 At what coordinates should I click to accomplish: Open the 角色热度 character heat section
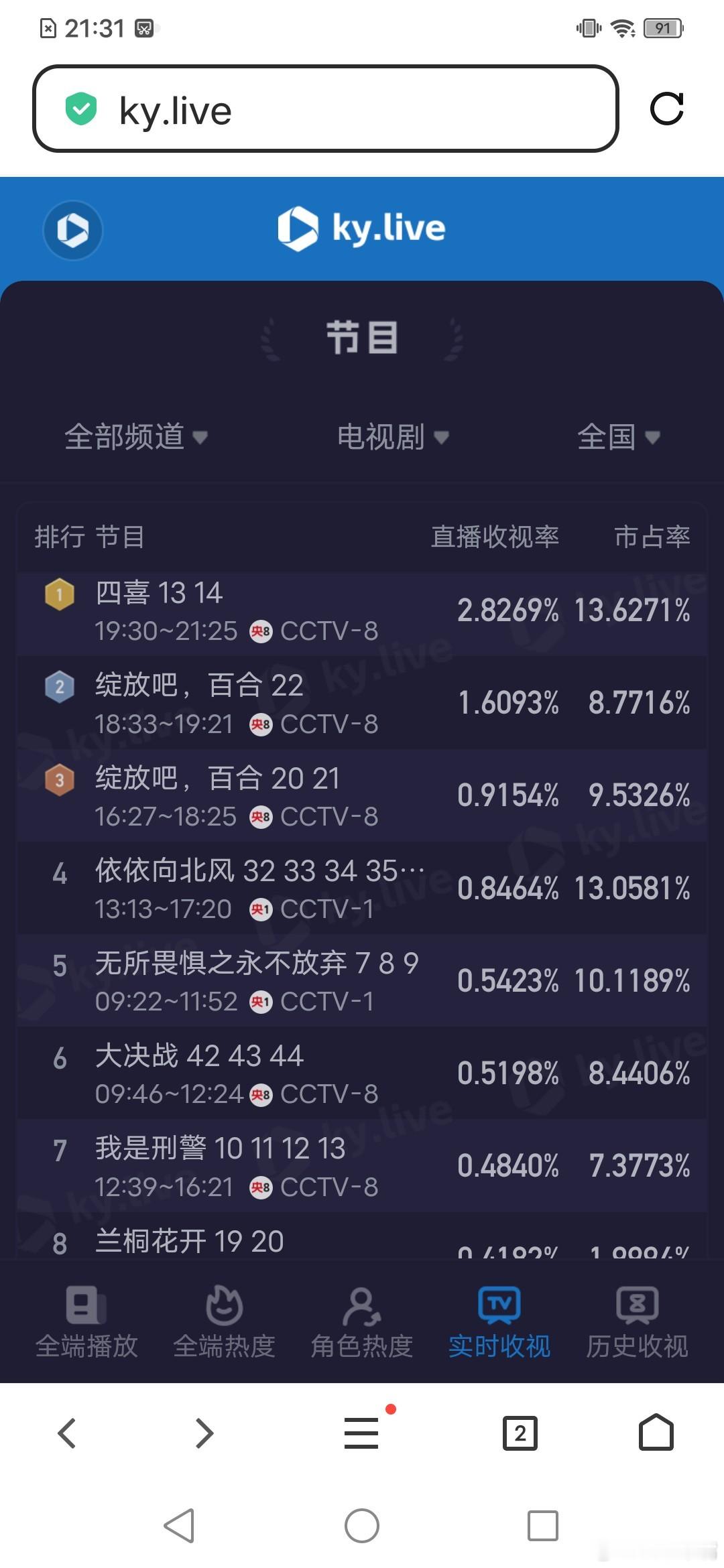pos(361,1323)
